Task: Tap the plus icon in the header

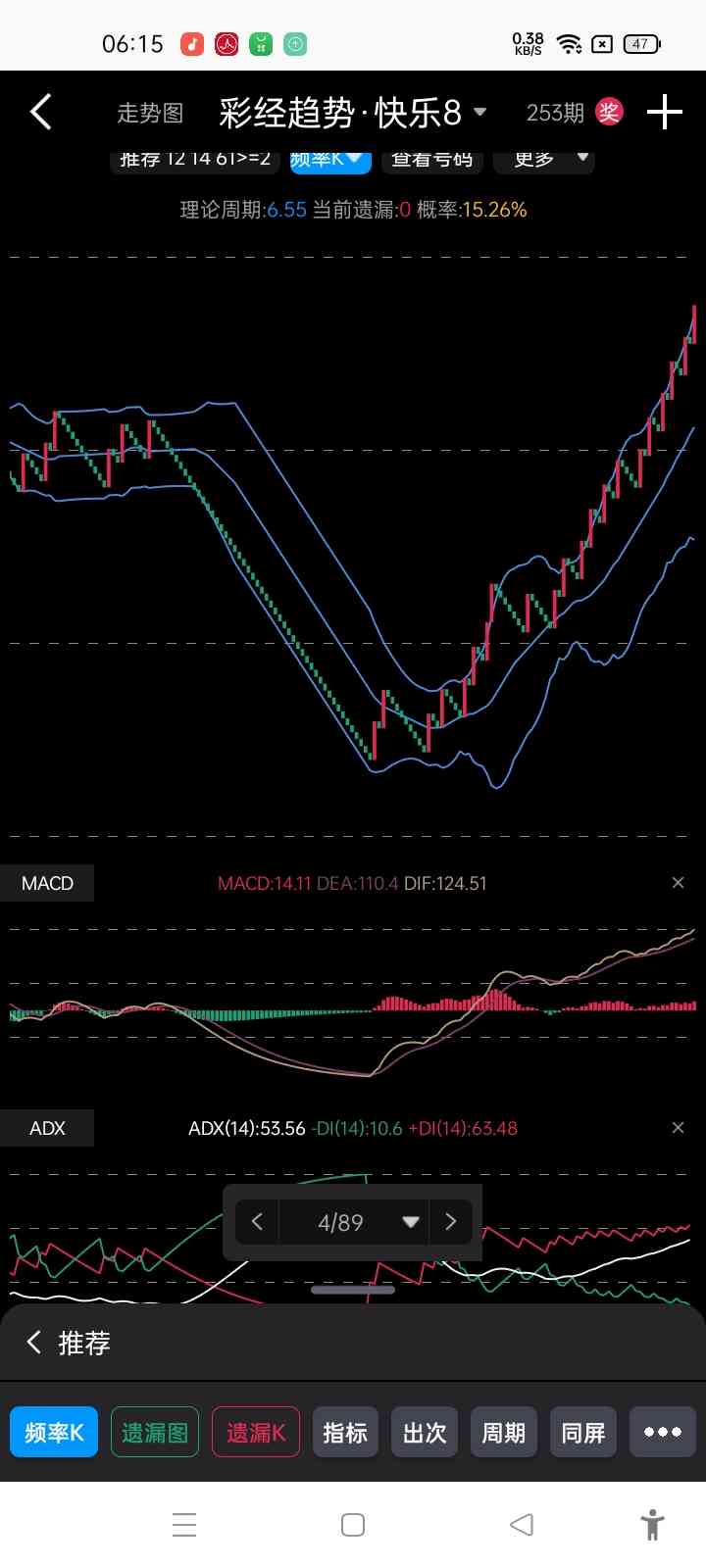Action: [x=664, y=112]
